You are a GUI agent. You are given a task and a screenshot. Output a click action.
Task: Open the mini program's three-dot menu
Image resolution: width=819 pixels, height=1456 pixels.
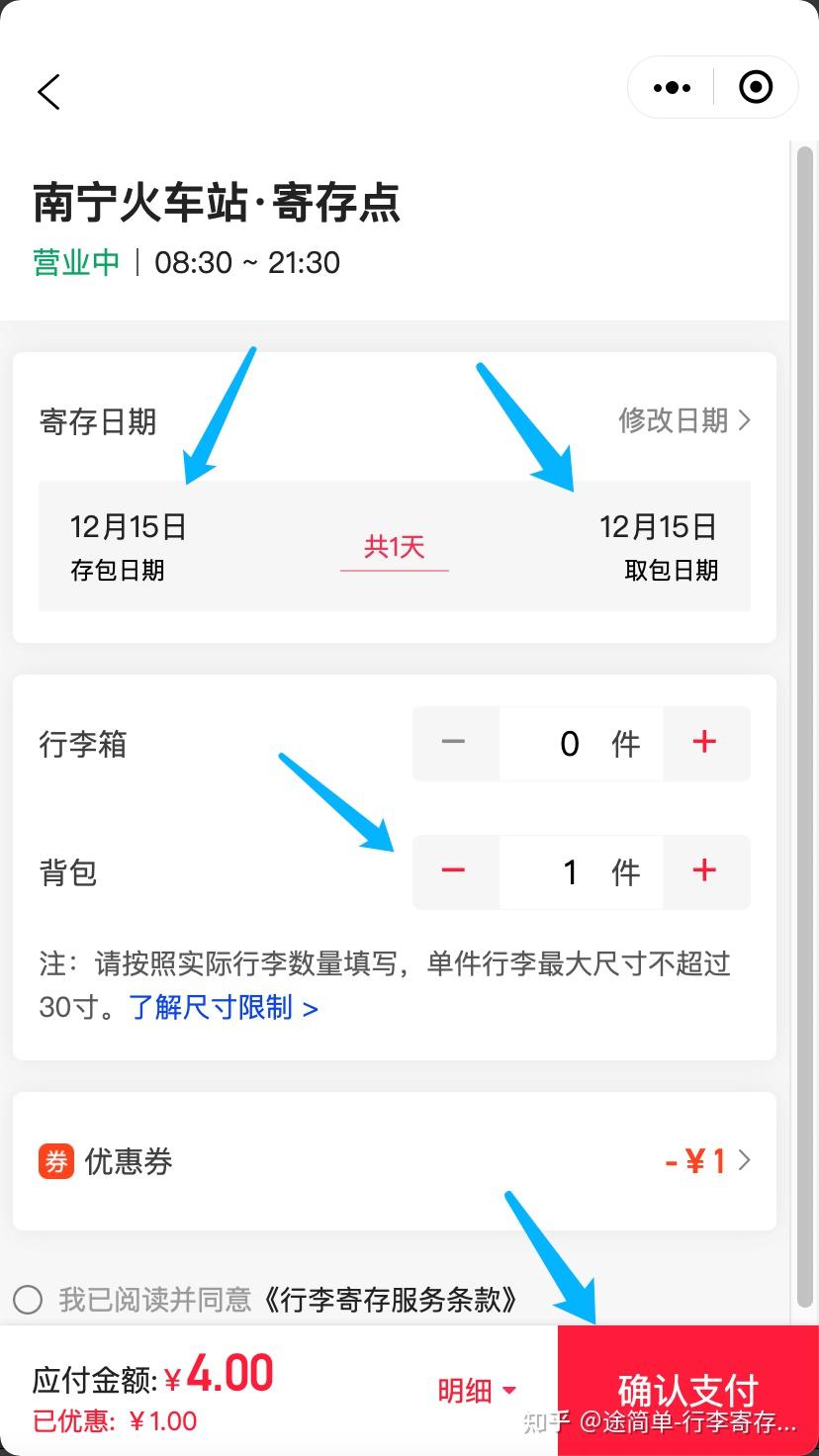[x=672, y=88]
